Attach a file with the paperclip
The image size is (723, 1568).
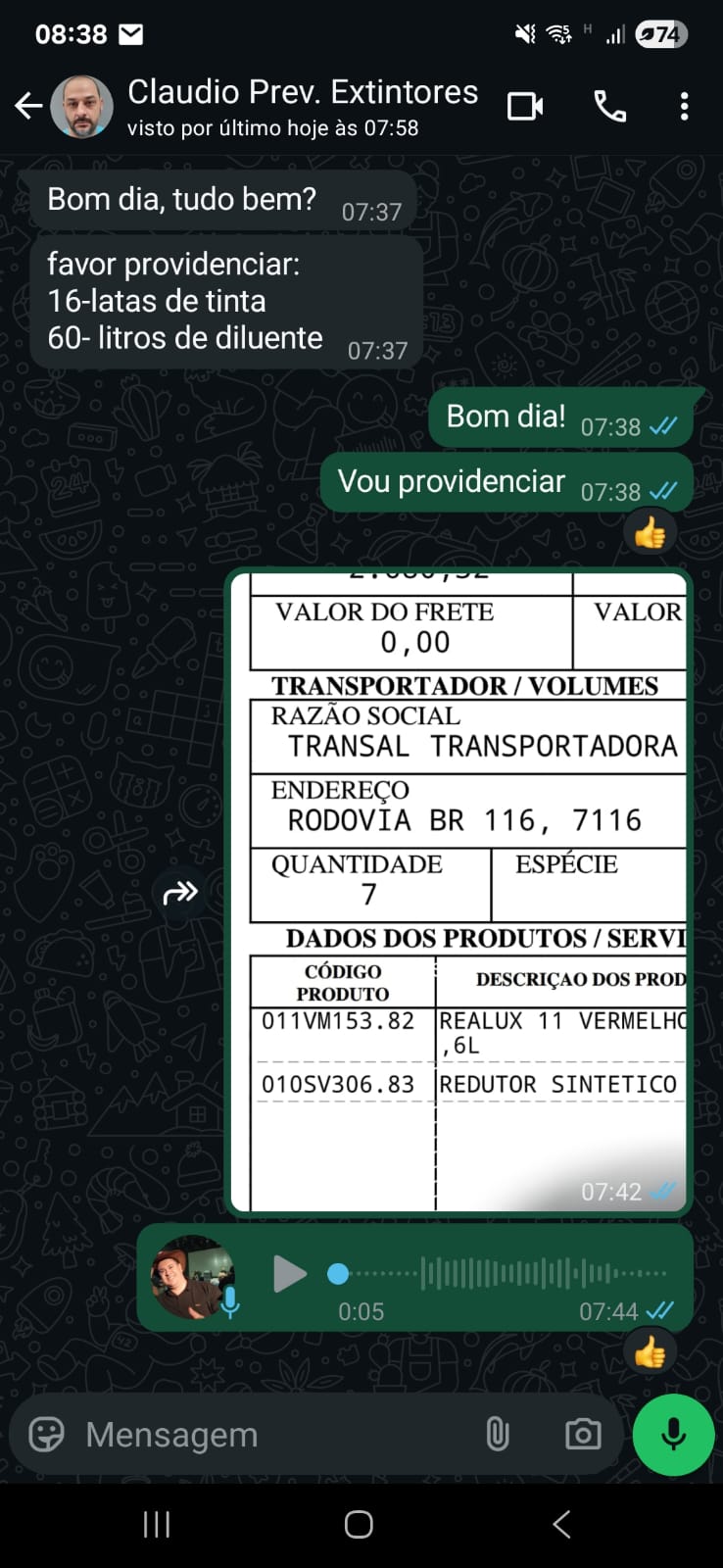click(498, 1435)
